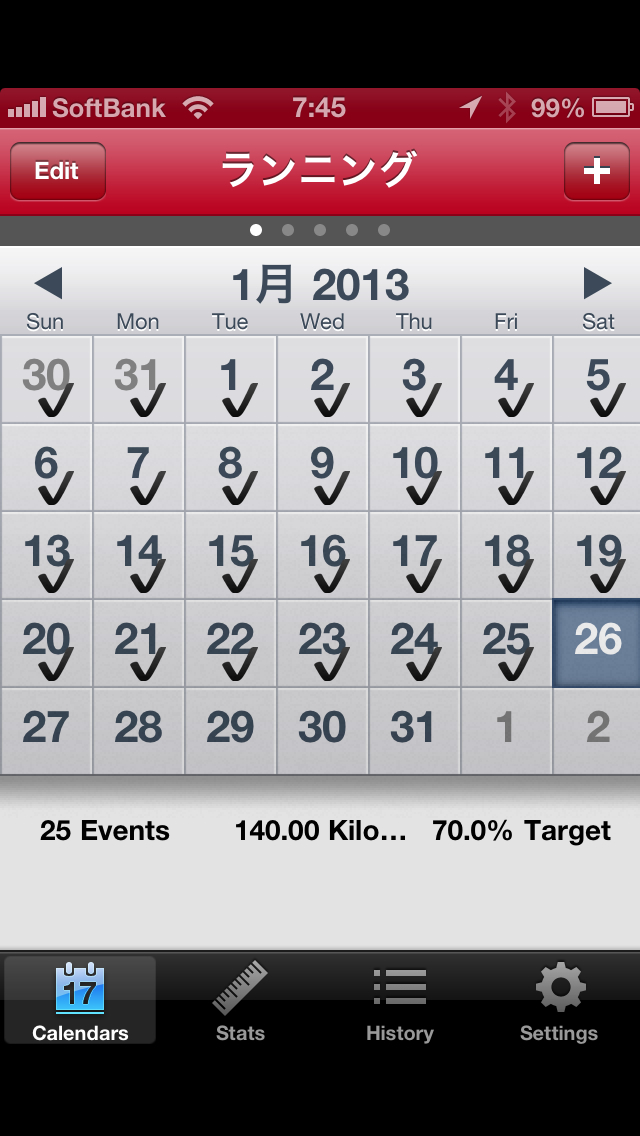Go to the previous month
The image size is (640, 1136).
pyautogui.click(x=48, y=284)
